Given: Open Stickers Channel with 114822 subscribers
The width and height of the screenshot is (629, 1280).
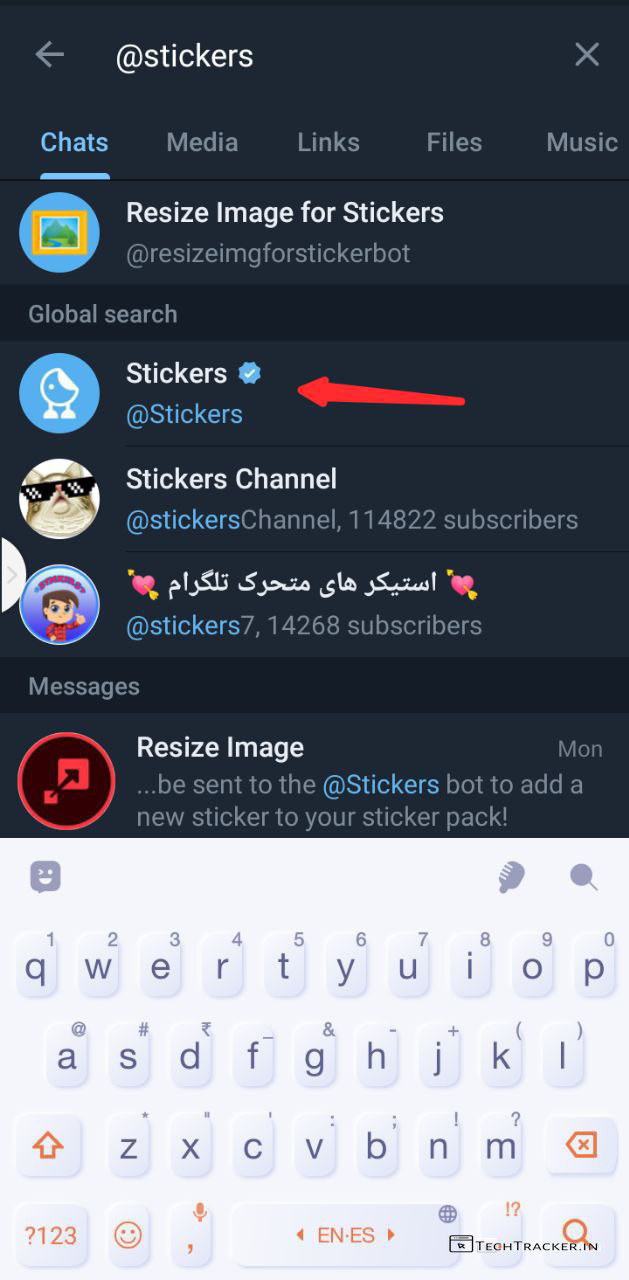Looking at the screenshot, I should (314, 499).
